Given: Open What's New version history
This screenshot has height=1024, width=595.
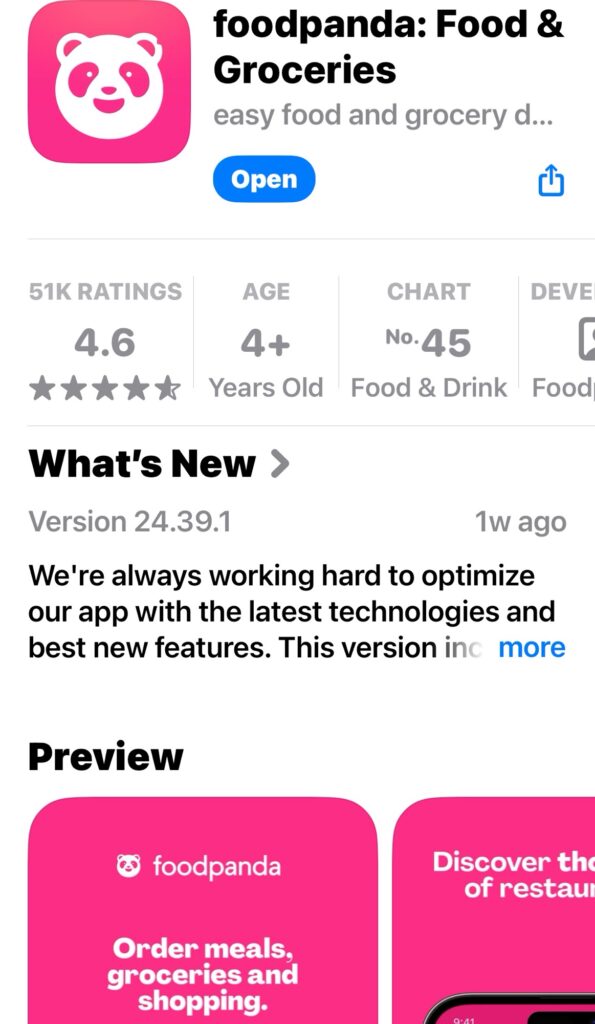Looking at the screenshot, I should click(159, 464).
